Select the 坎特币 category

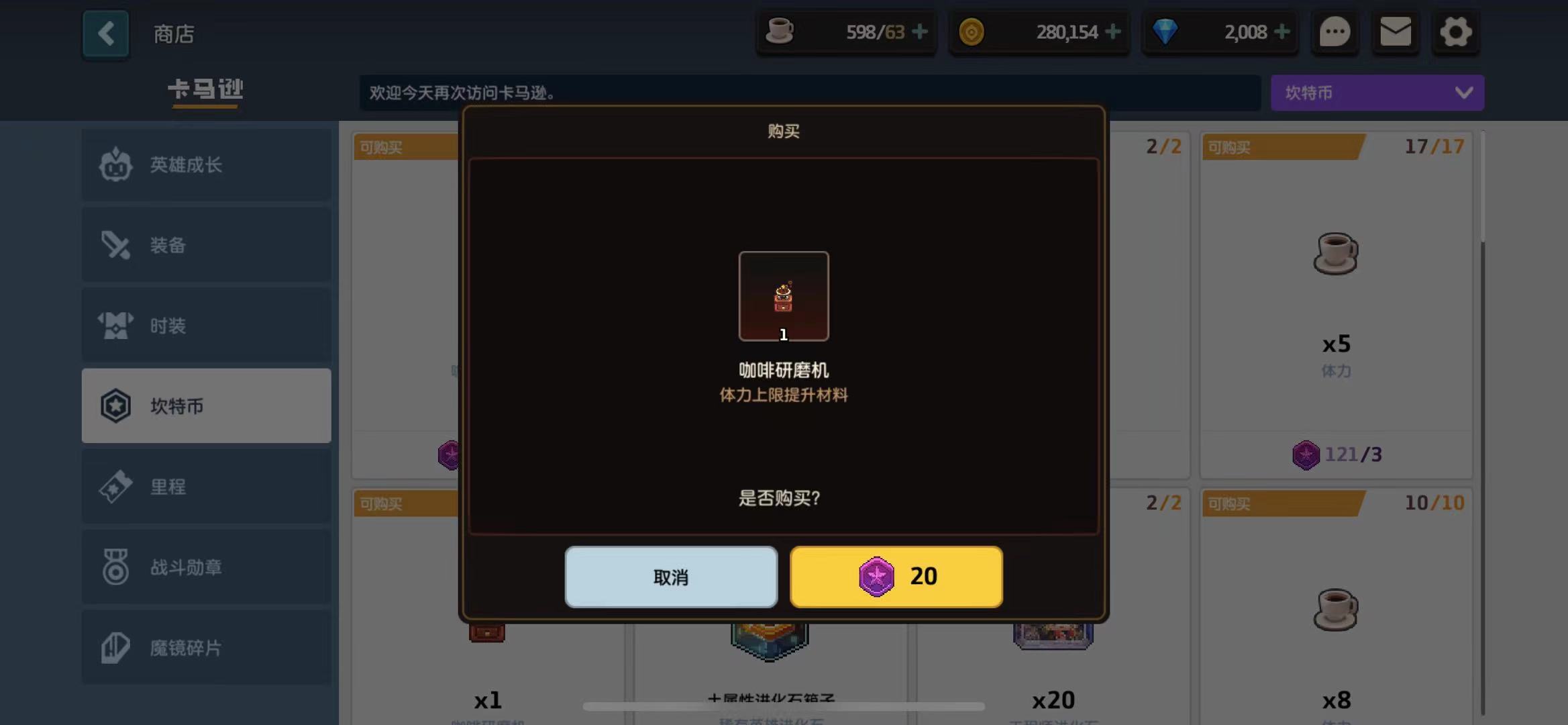click(206, 405)
